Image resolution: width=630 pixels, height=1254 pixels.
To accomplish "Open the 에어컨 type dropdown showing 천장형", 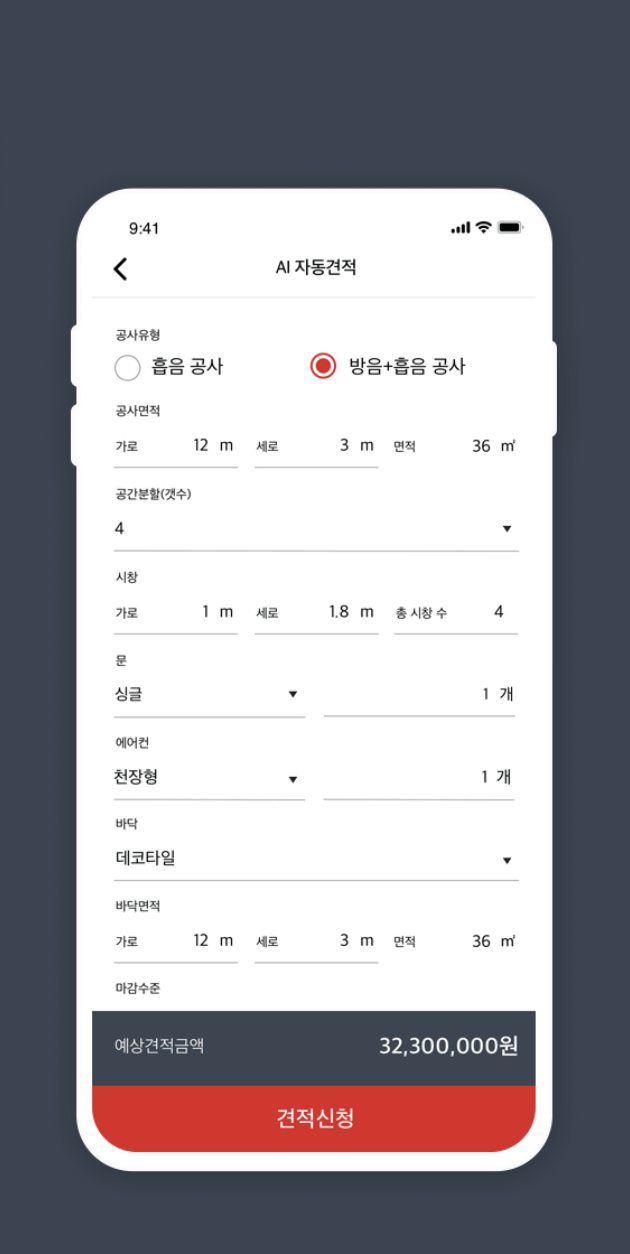I will click(x=209, y=777).
